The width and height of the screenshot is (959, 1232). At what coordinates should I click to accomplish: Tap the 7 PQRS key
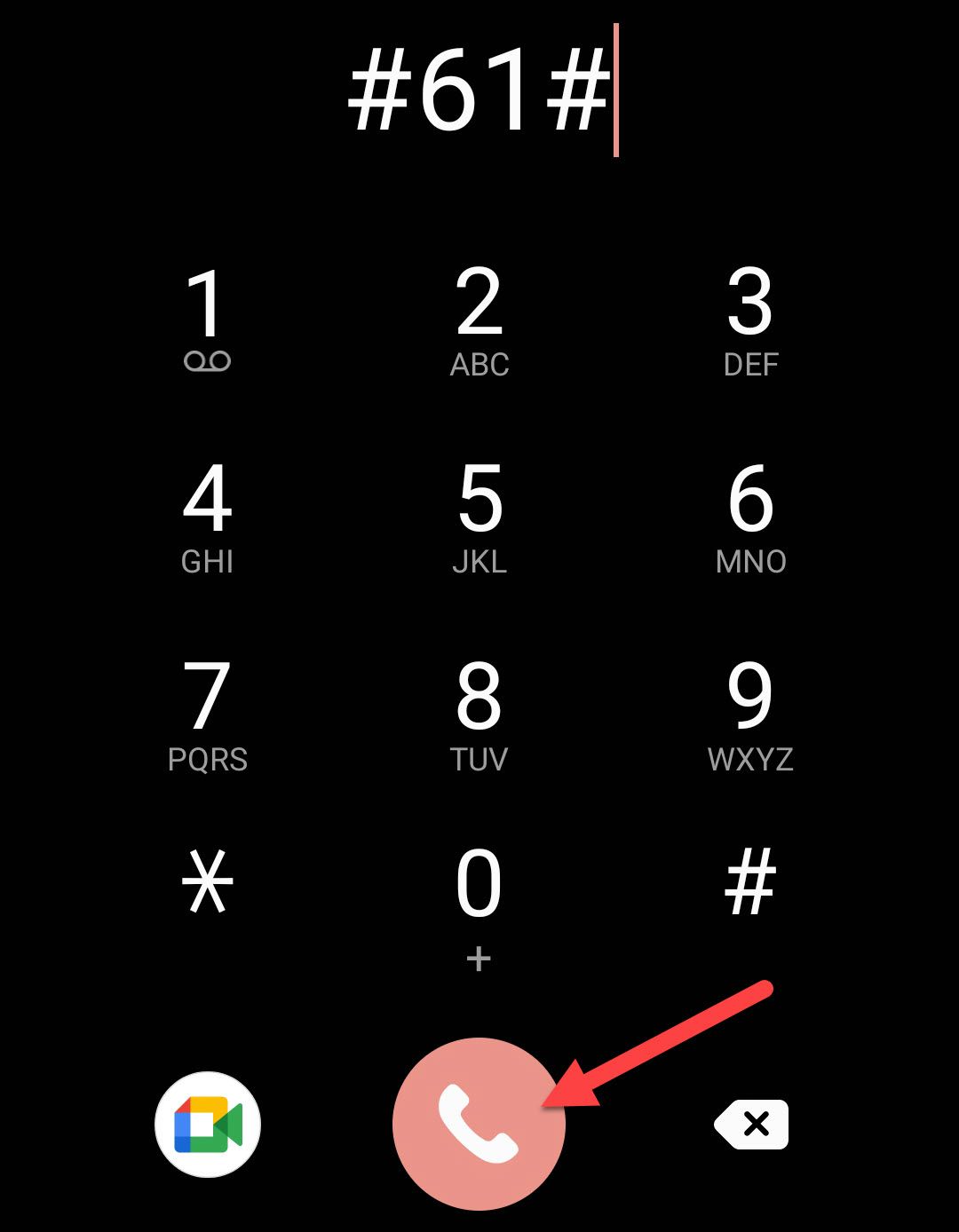pyautogui.click(x=207, y=716)
